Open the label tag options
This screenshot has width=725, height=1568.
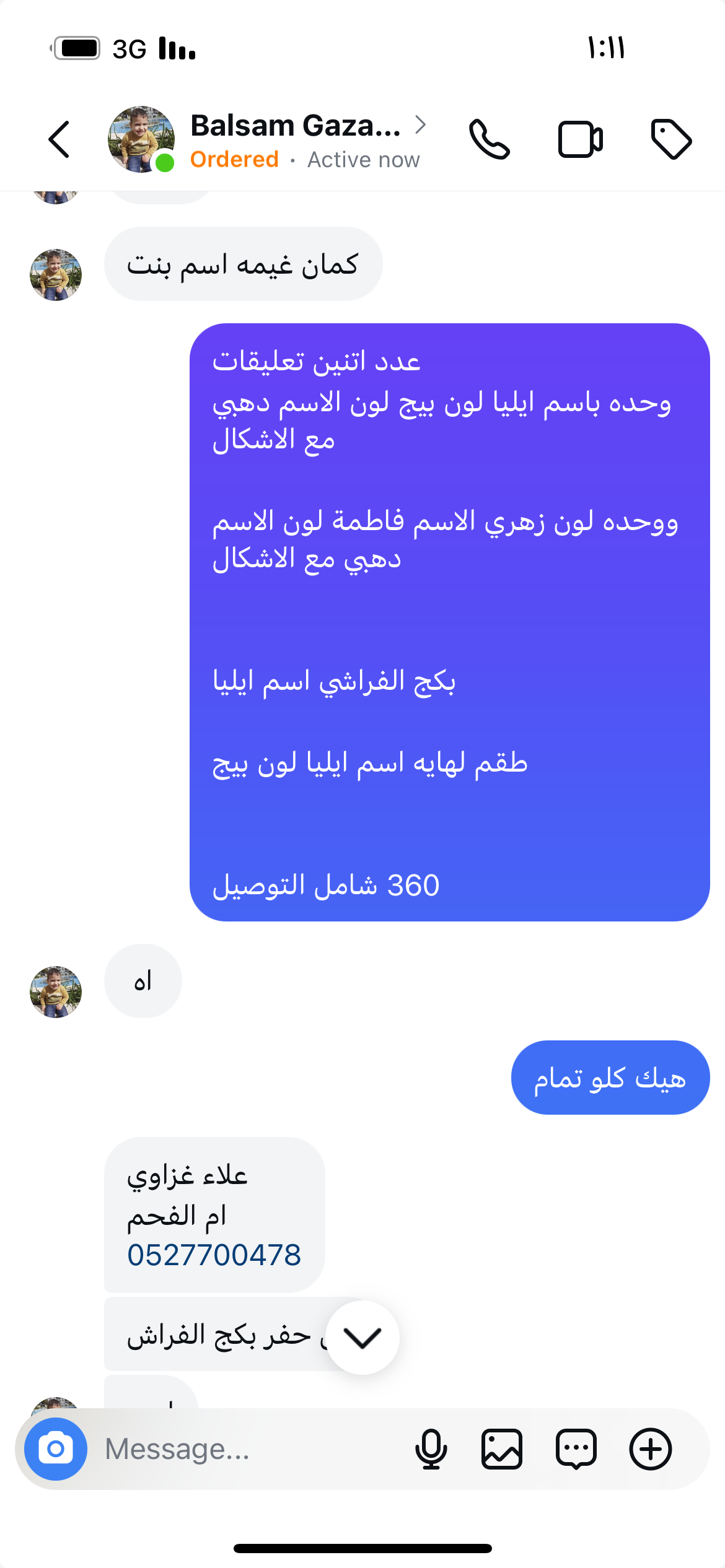pyautogui.click(x=671, y=139)
